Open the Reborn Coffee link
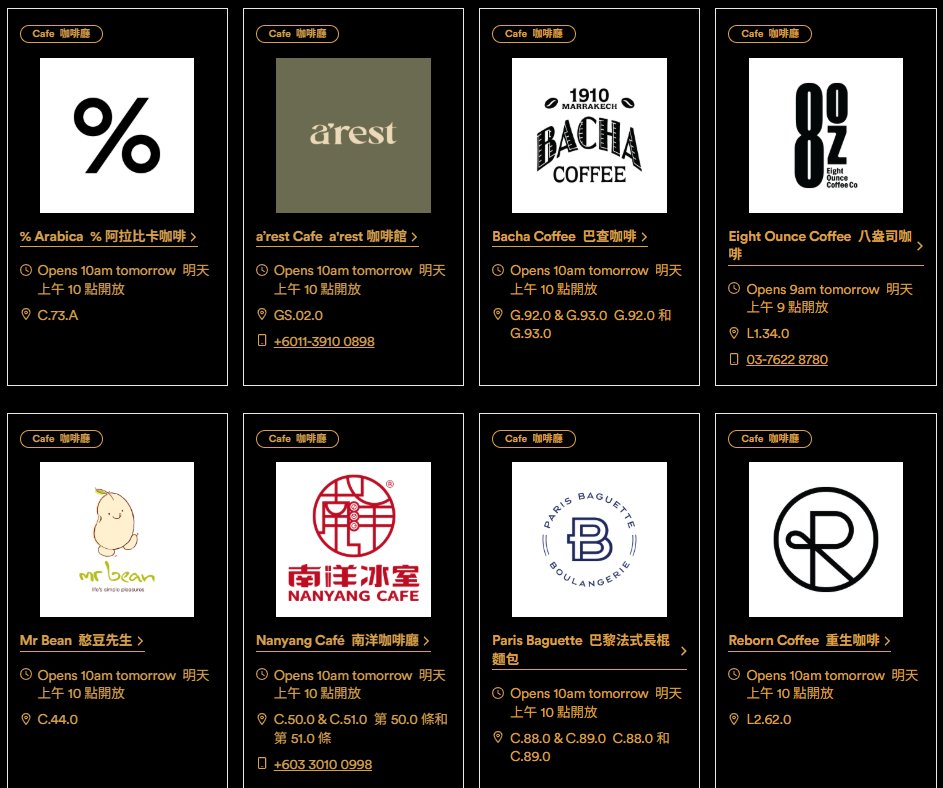Image resolution: width=943 pixels, height=788 pixels. pos(808,640)
